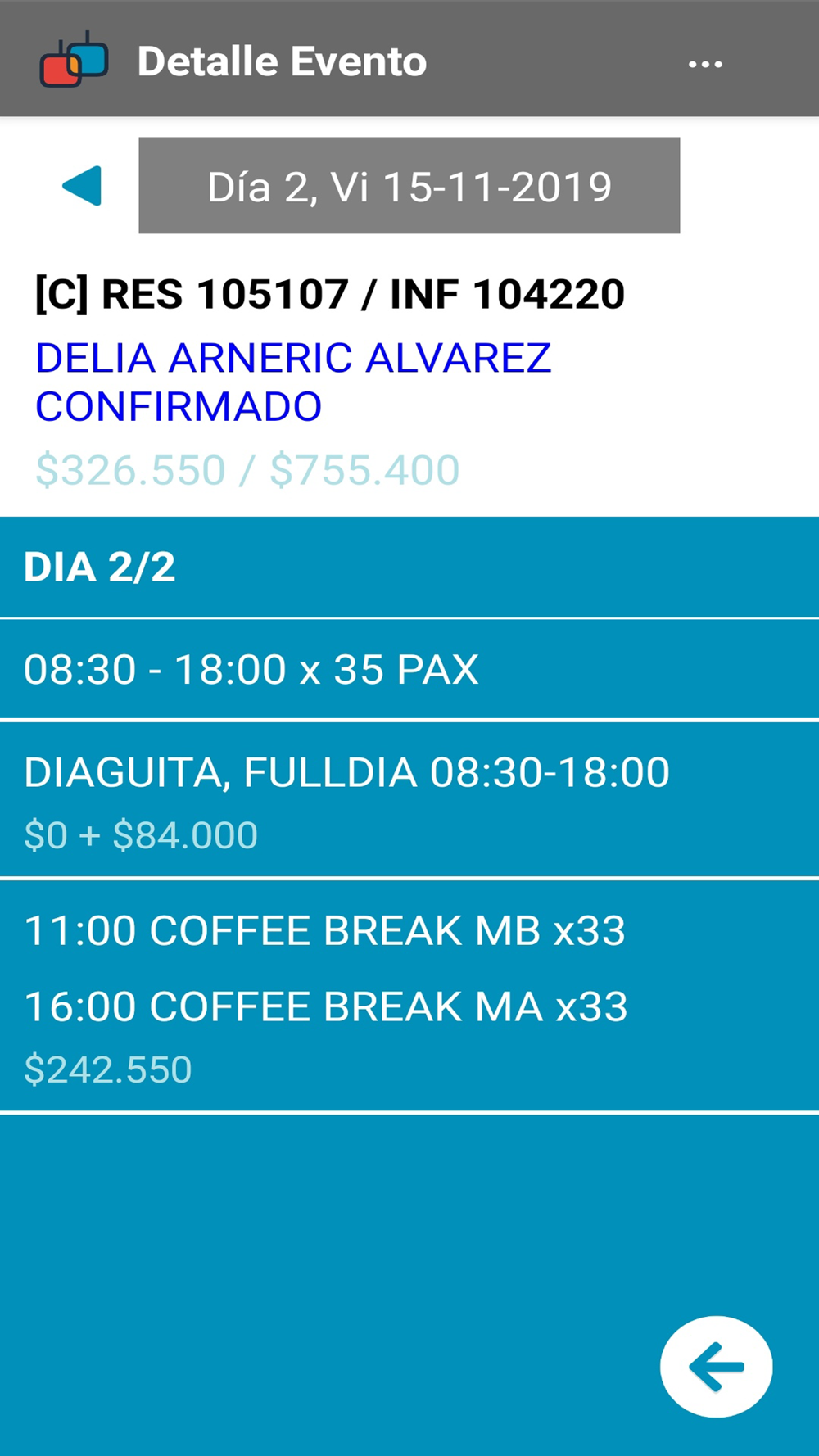Select the Día 2 date button
819x1456 pixels.
point(409,186)
